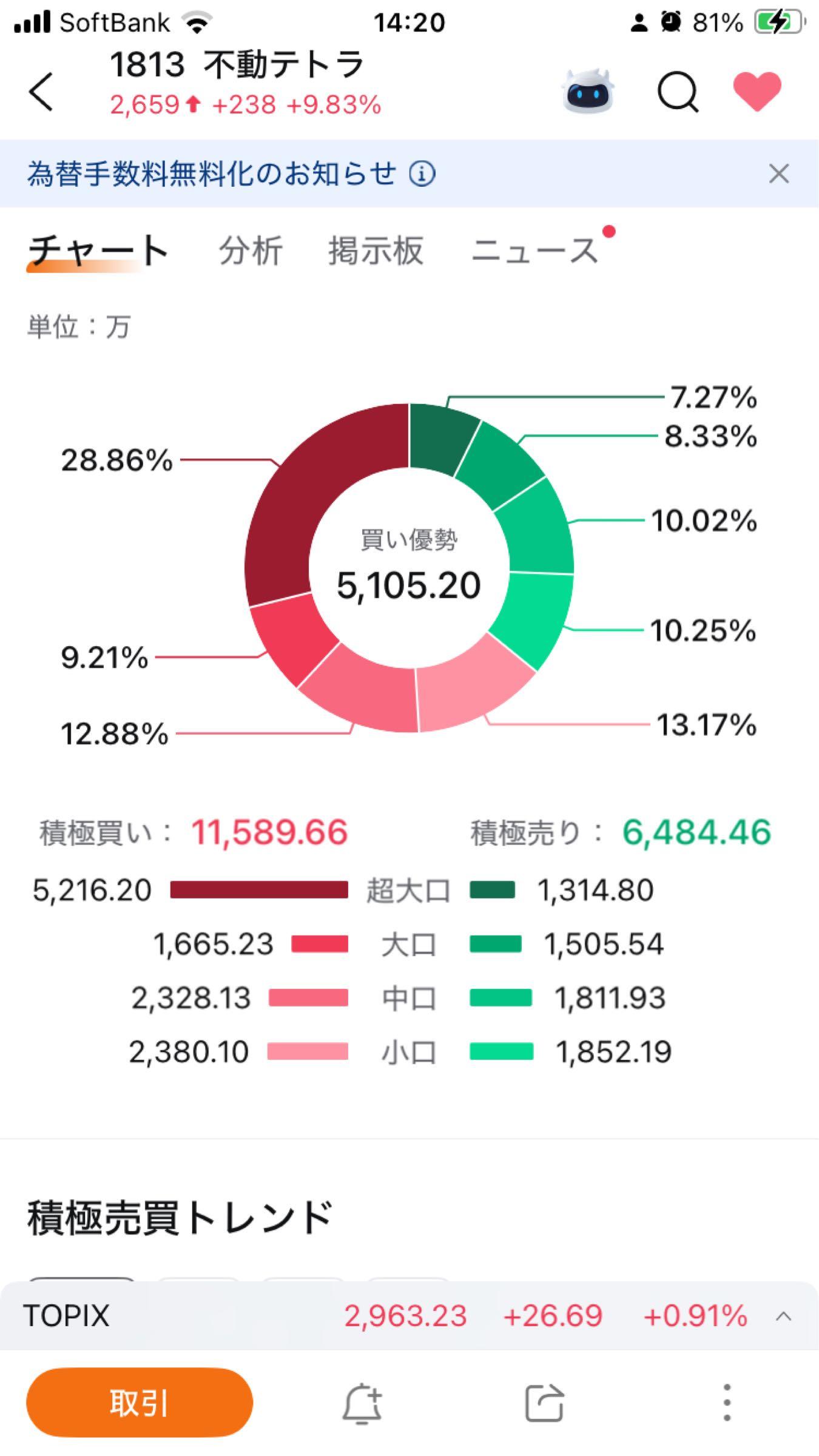Set a price alert via the bell icon

363,1403
